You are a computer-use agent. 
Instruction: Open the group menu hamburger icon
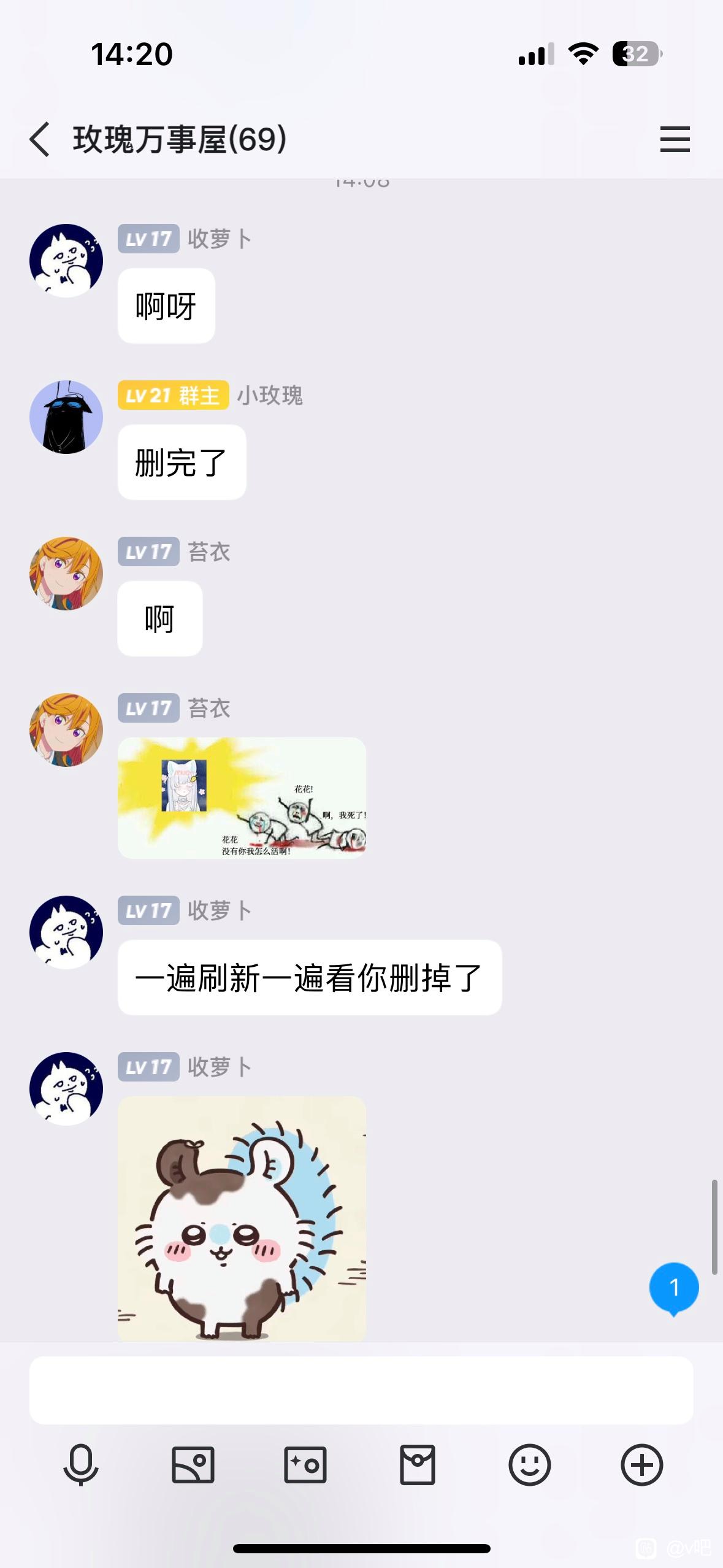(x=675, y=139)
